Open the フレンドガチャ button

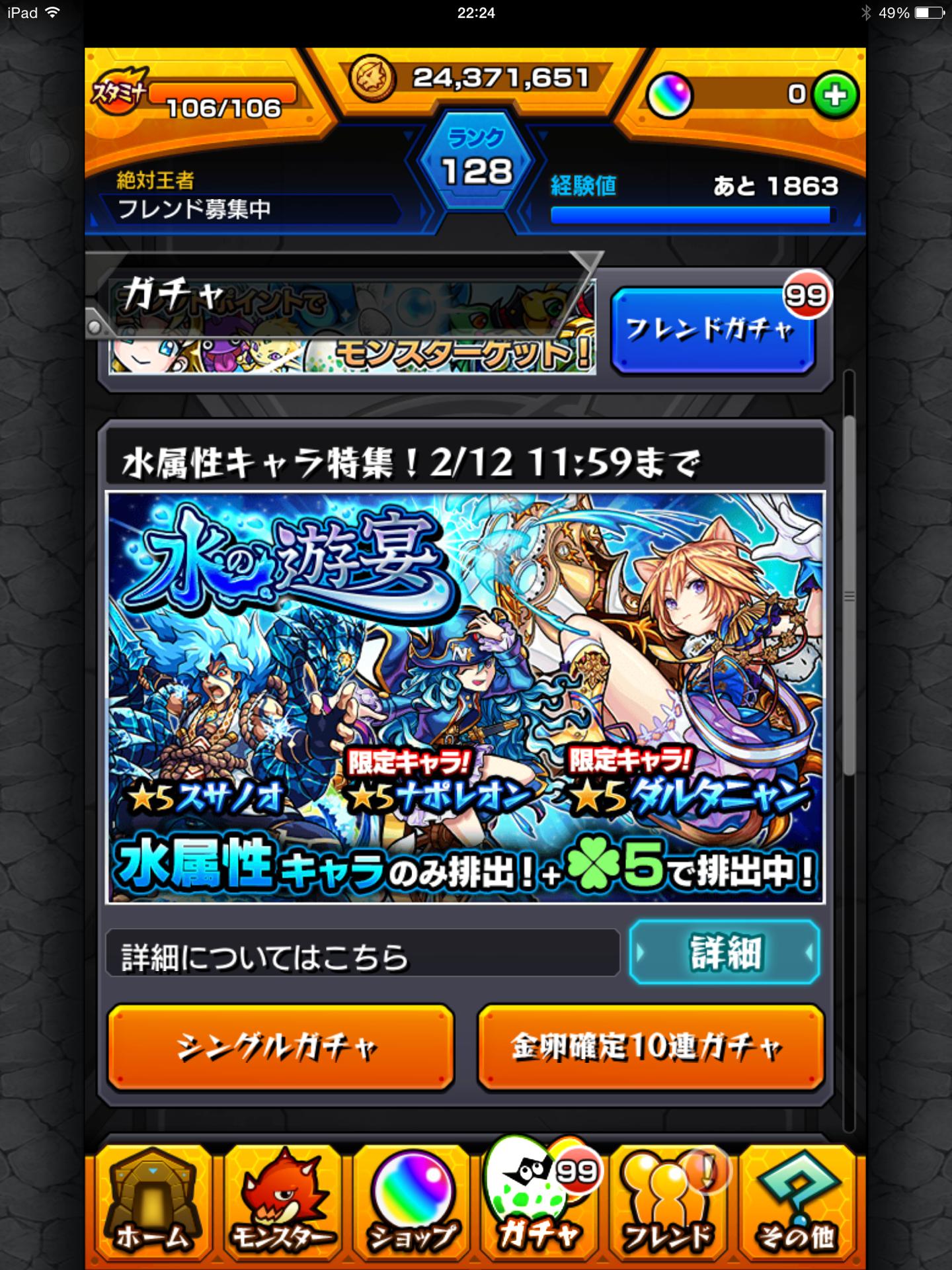712,329
